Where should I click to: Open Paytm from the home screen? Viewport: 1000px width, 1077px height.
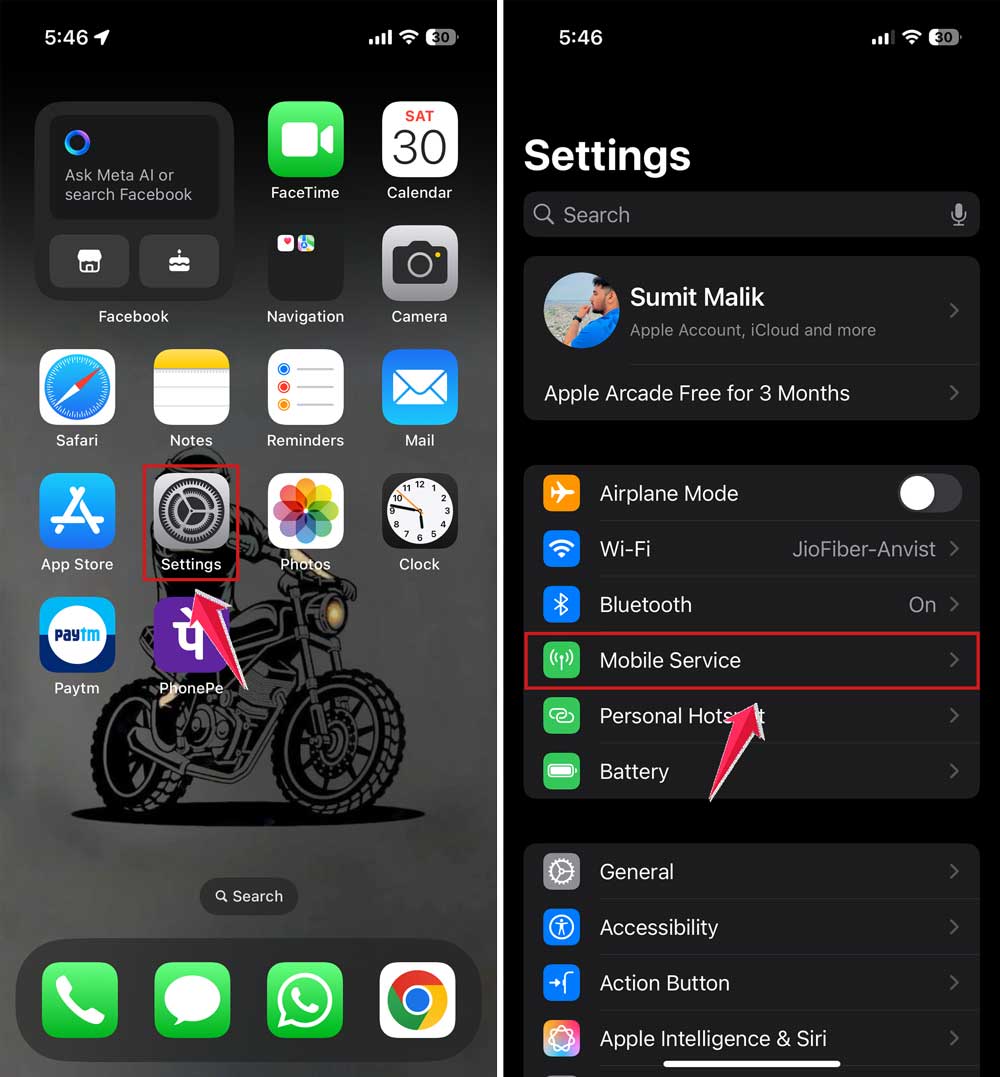(77, 635)
